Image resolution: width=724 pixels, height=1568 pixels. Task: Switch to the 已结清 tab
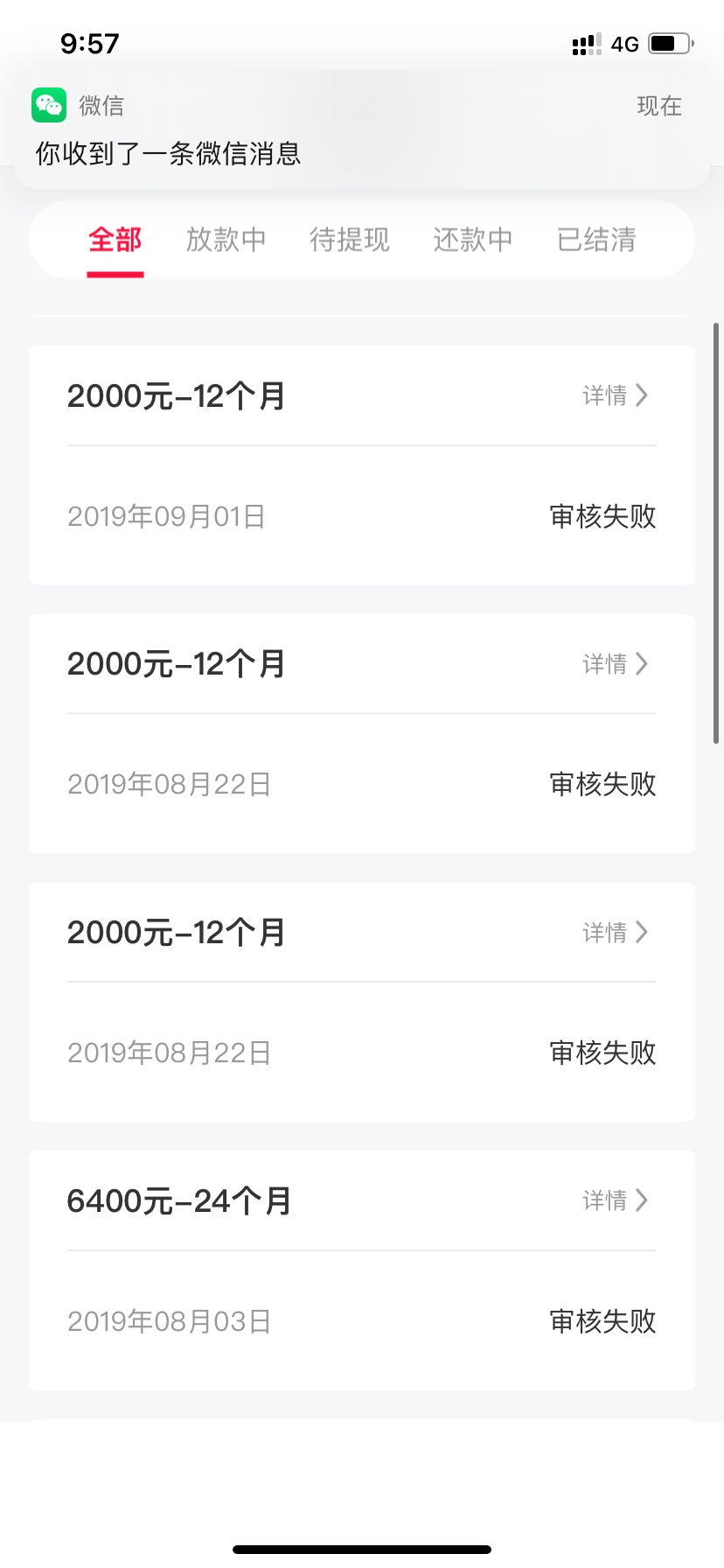pos(596,240)
